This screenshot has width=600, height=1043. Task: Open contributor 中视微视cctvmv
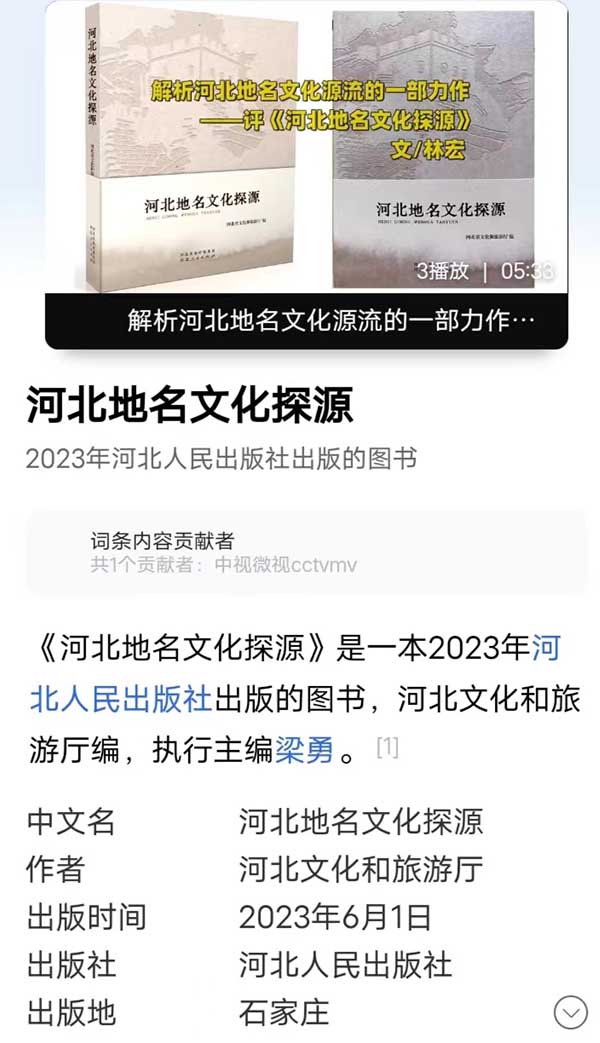[x=284, y=565]
